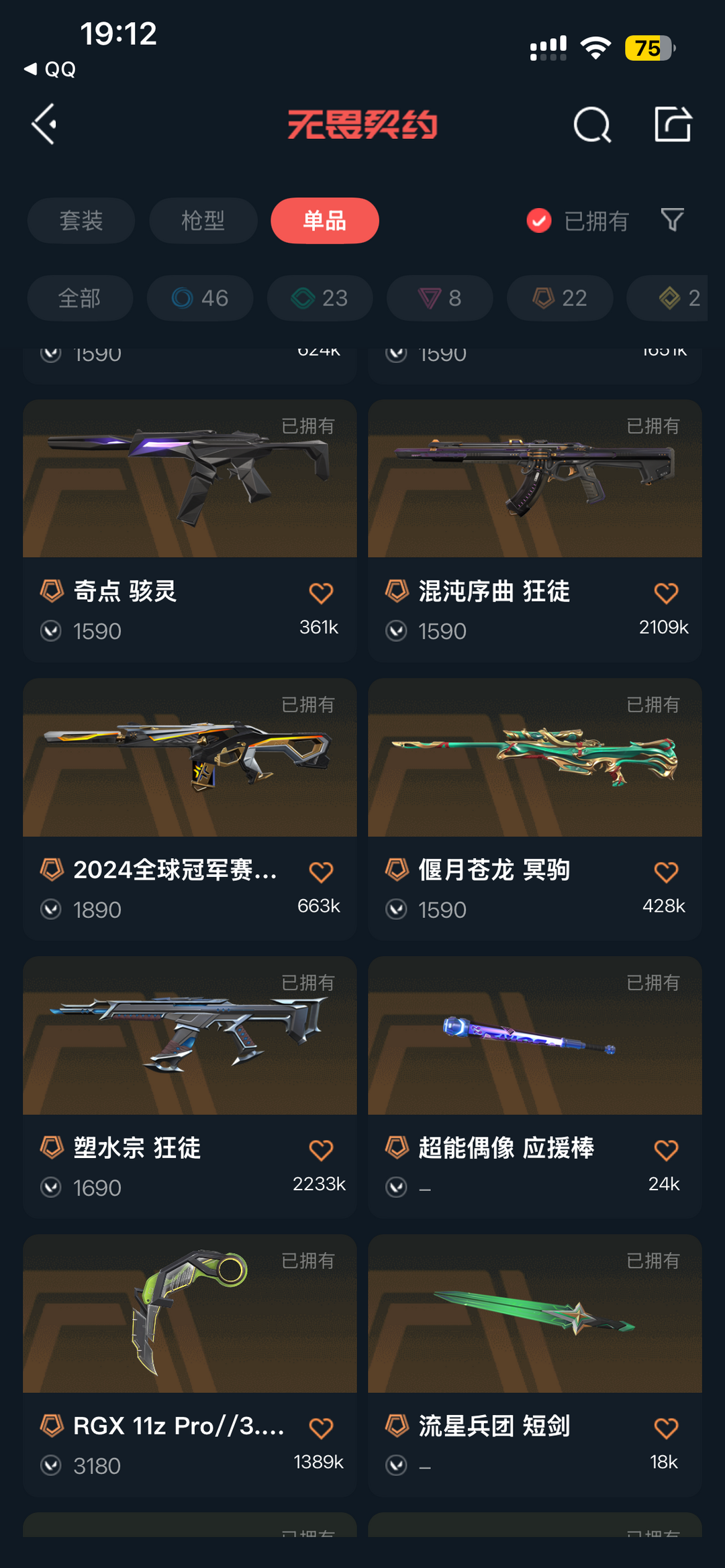Select the 单品 tab
725x1568 pixels.
click(x=324, y=221)
